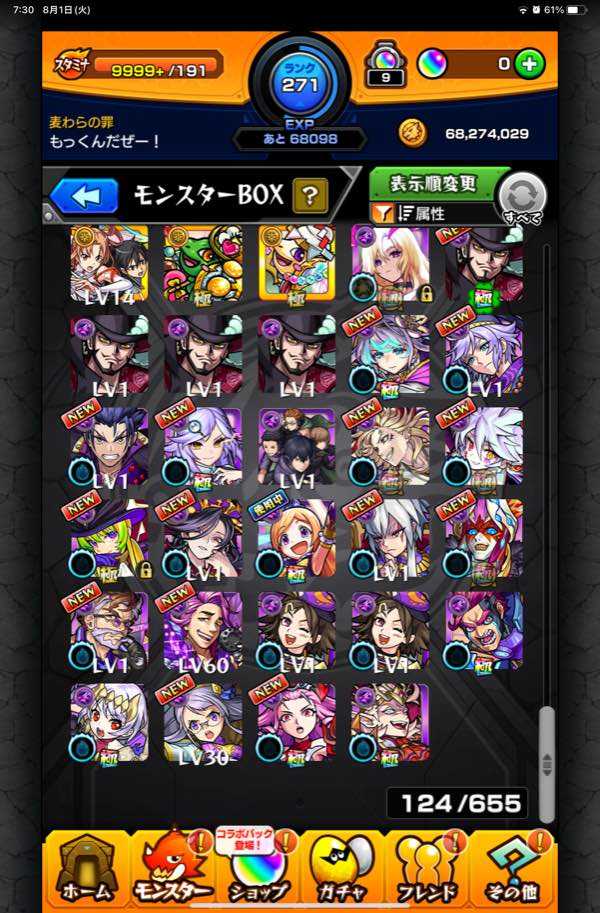Open the その他 tab
This screenshot has height=913, width=600.
[512, 868]
